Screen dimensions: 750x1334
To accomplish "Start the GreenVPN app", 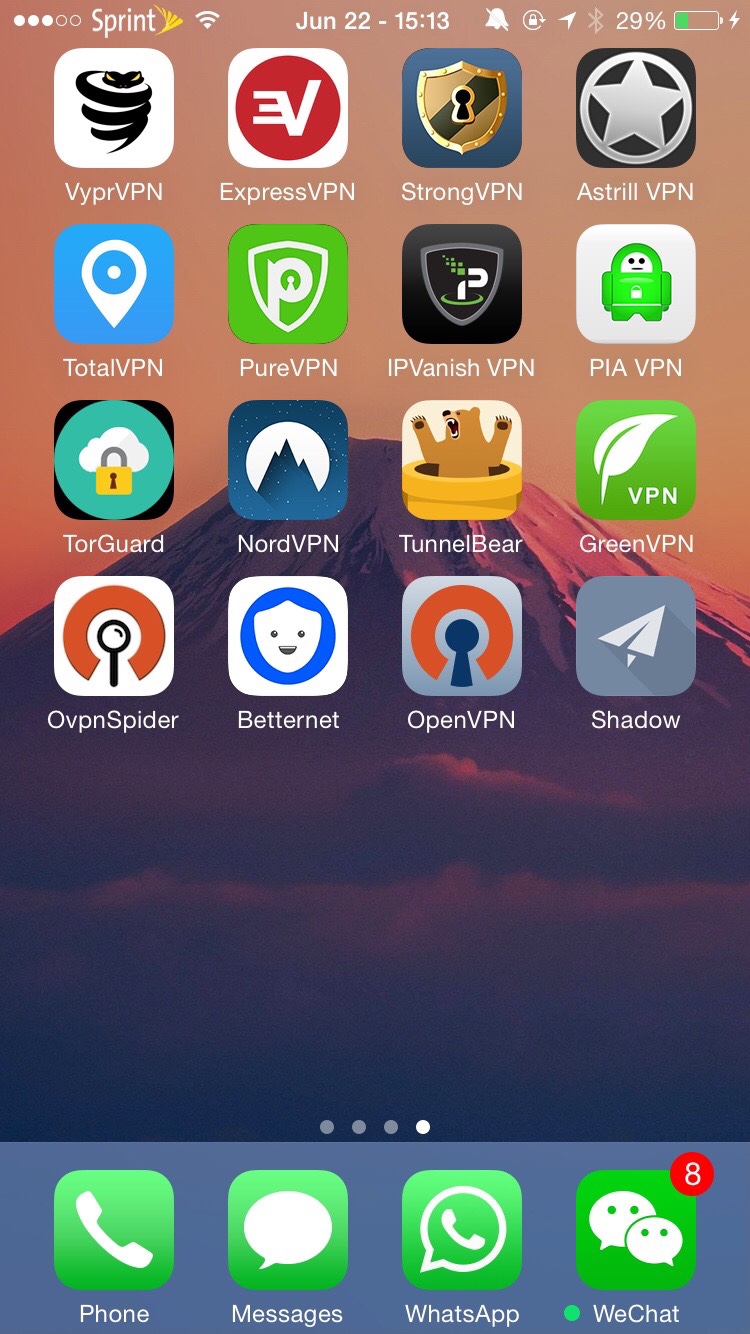I will [x=636, y=460].
